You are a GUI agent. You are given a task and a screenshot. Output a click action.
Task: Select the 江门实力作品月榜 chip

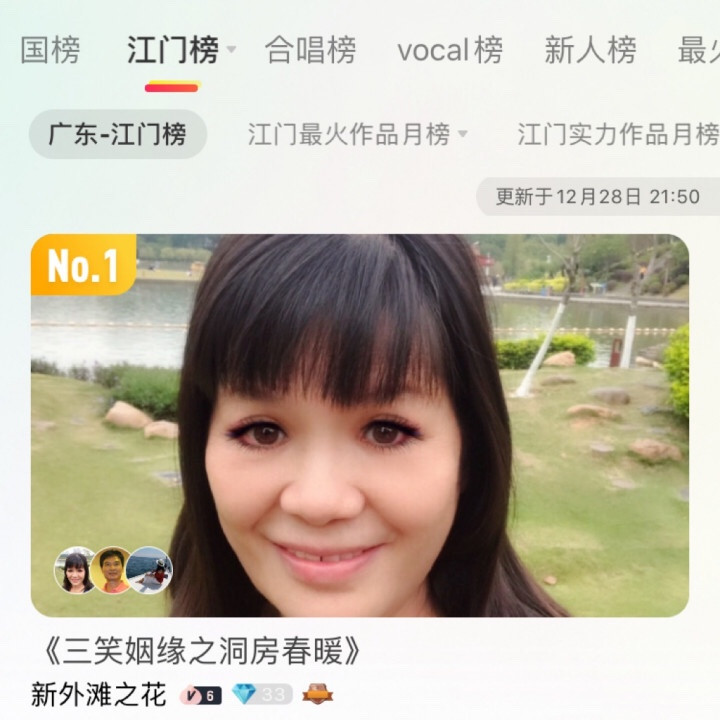618,135
